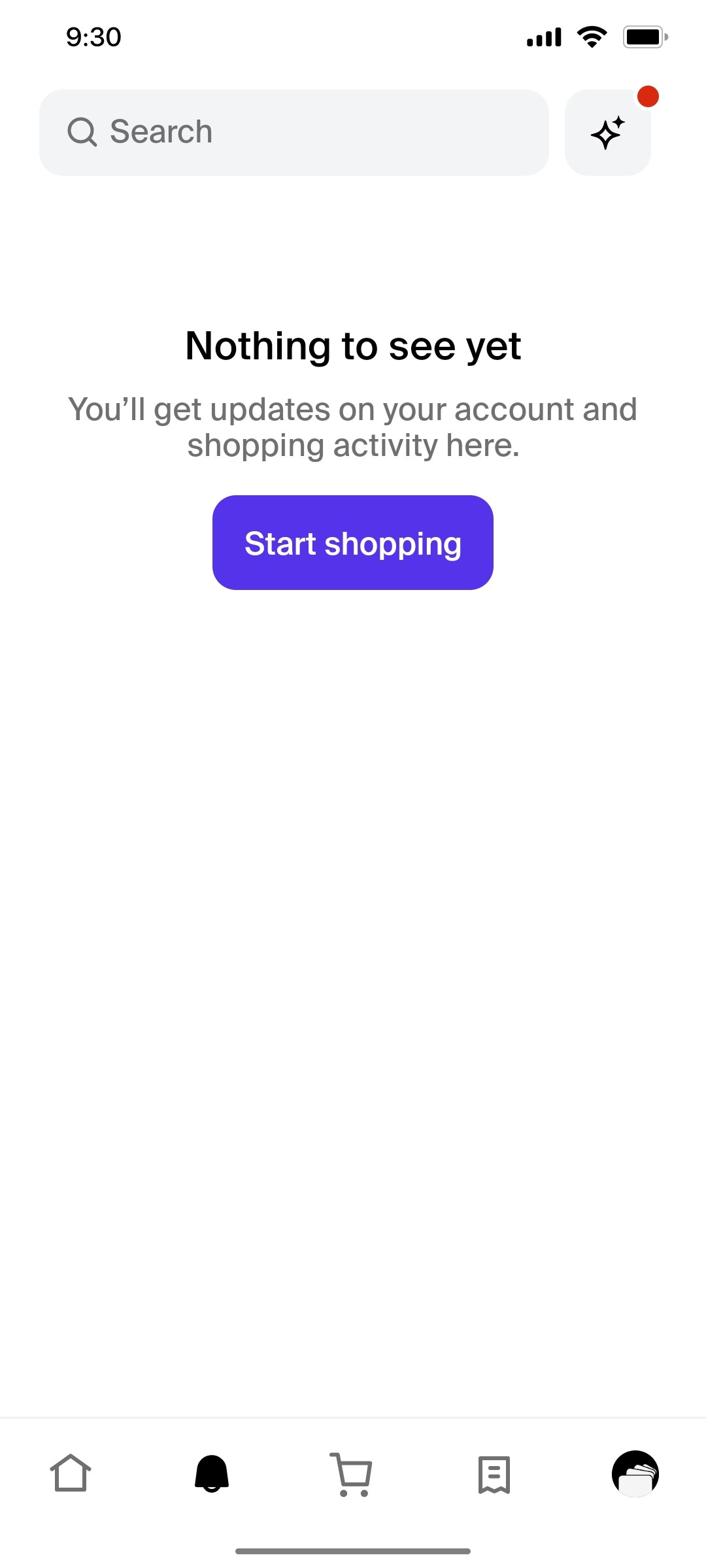The image size is (706, 1568).
Task: Tap the Search input field
Action: pos(294,131)
